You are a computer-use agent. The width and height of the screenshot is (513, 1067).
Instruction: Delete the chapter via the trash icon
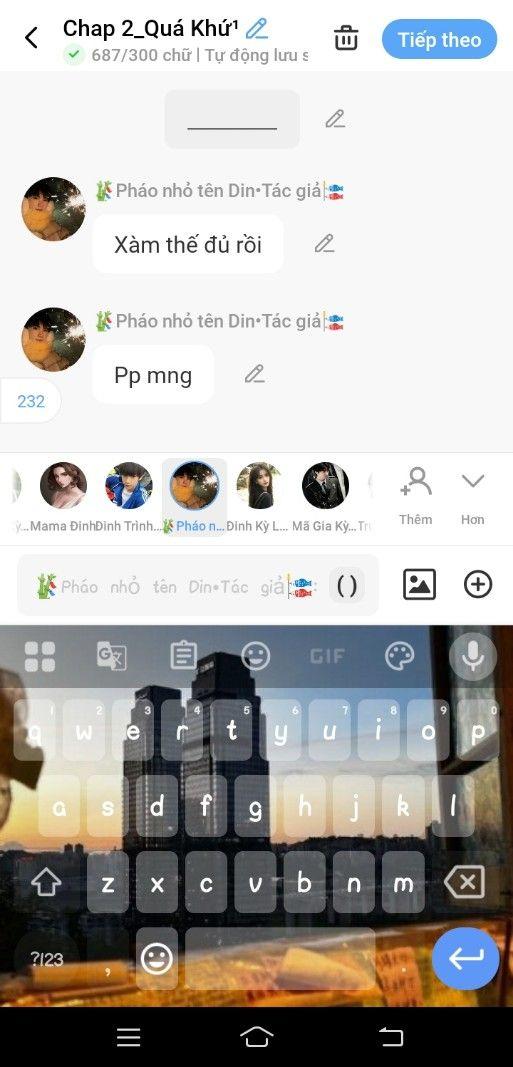point(346,39)
